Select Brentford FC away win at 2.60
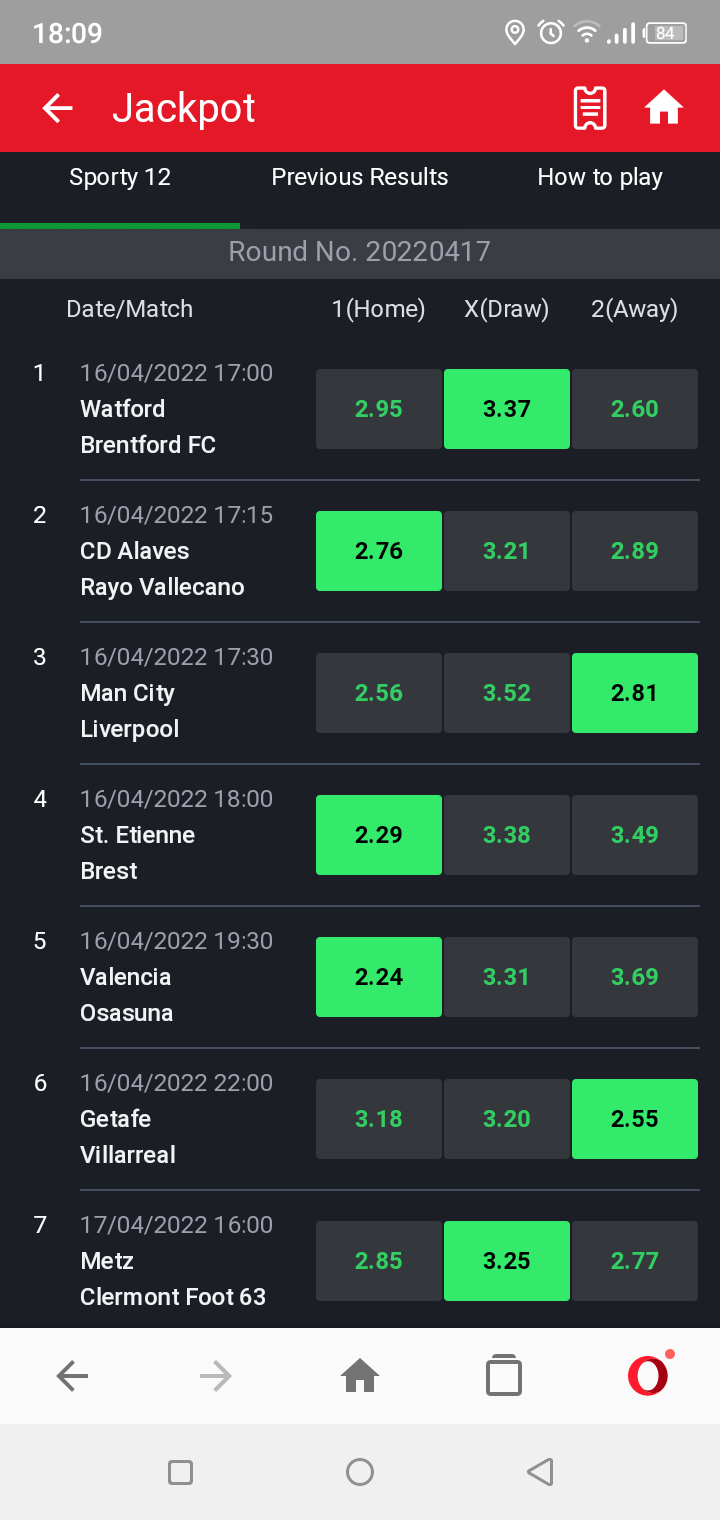The image size is (720, 1520). [x=635, y=409]
